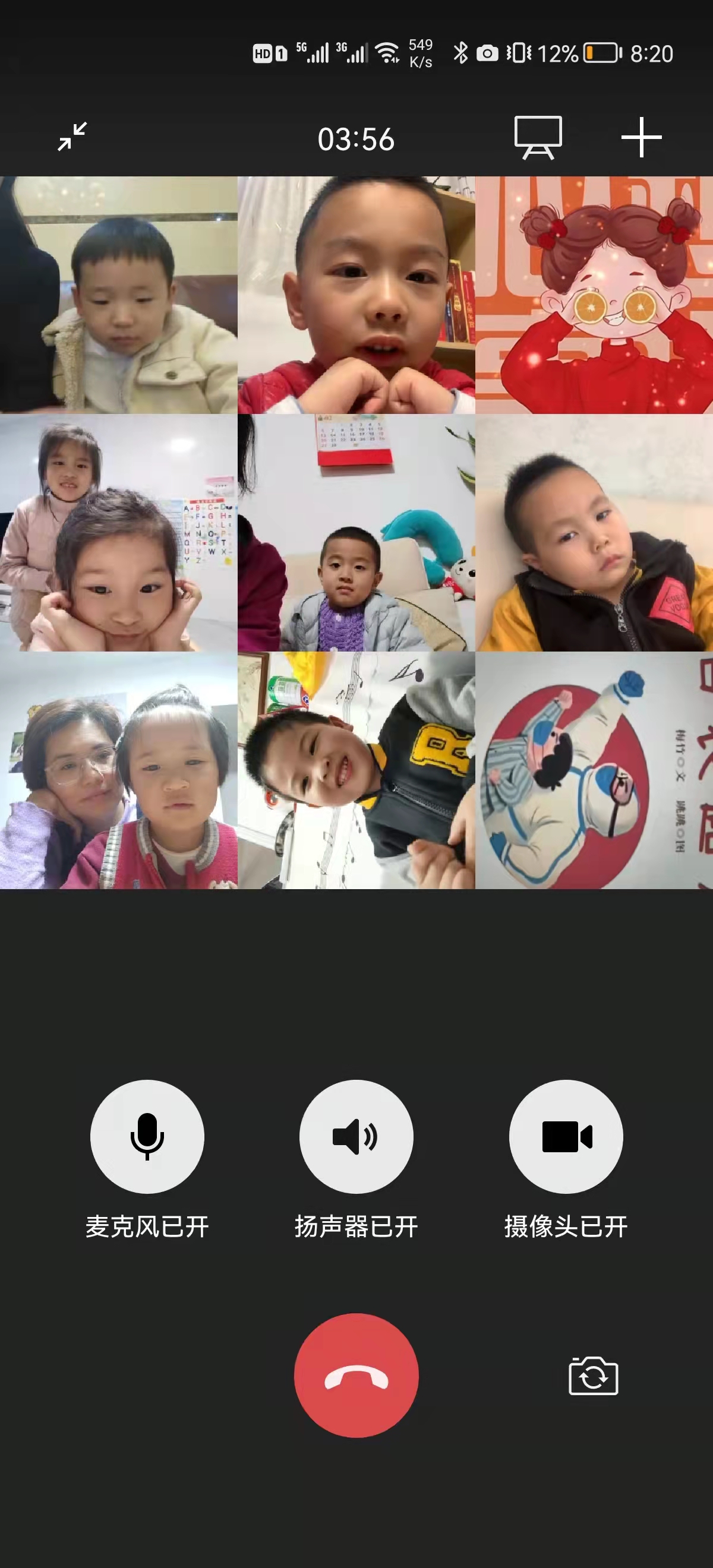This screenshot has width=713, height=1568.
Task: Open the screen sharing whiteboard icon
Action: 538,137
